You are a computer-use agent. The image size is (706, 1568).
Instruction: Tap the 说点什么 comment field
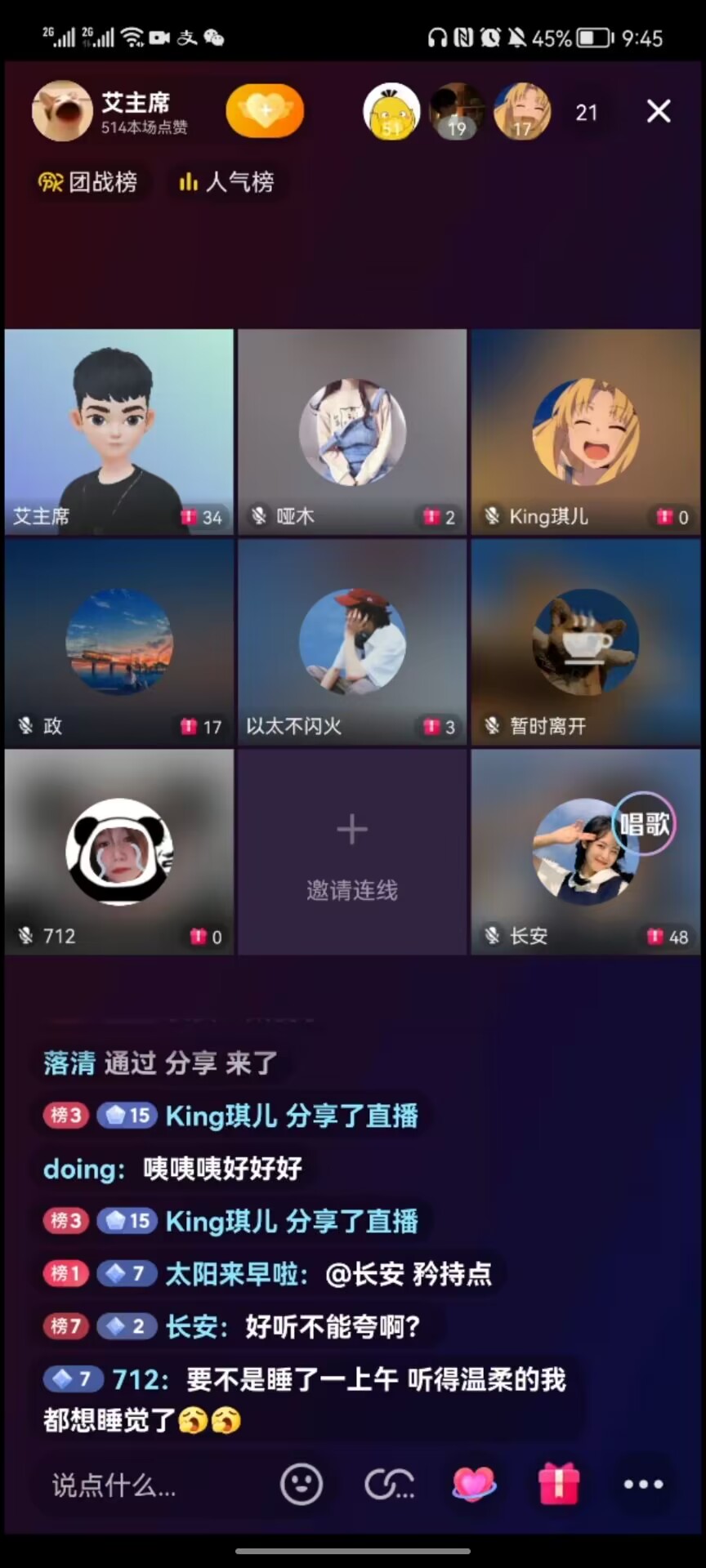[x=139, y=1485]
